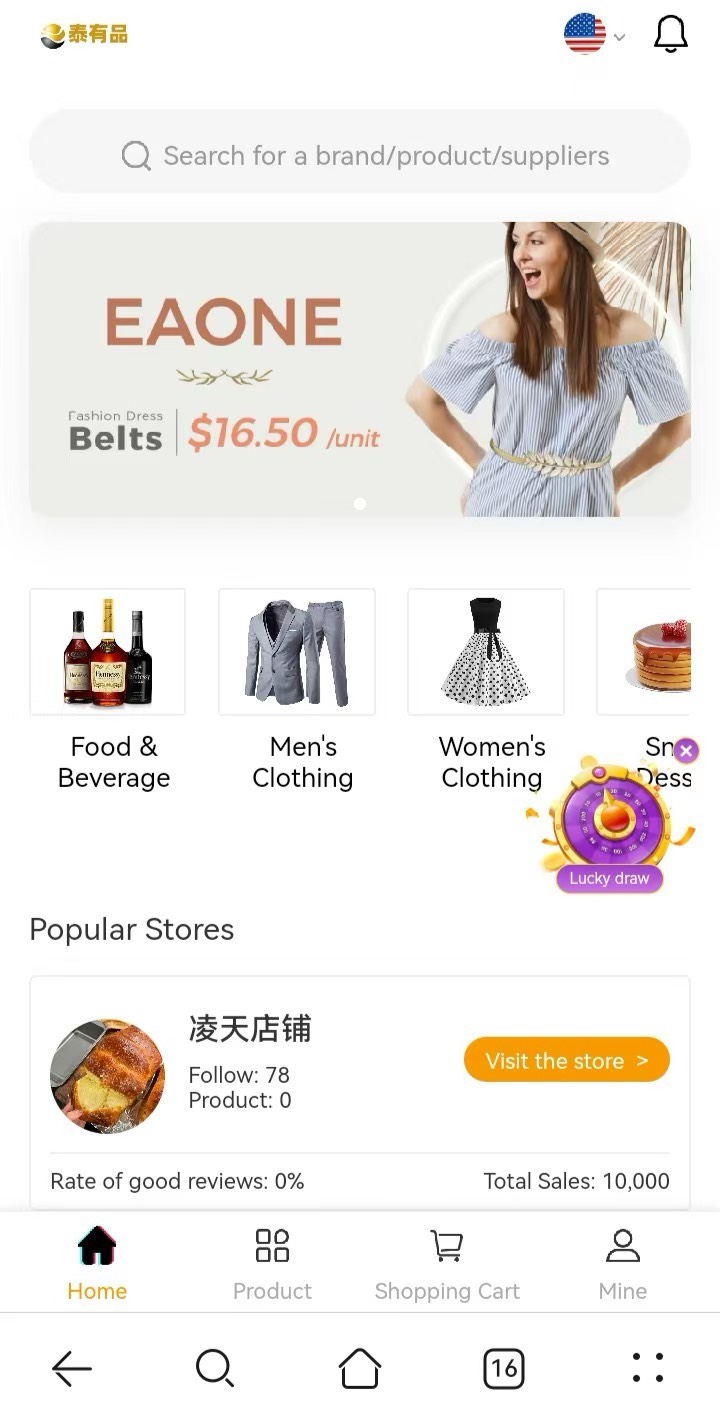Screen dimensions: 720x1424
Task: Go back using the browser back arrow
Action: point(72,1368)
